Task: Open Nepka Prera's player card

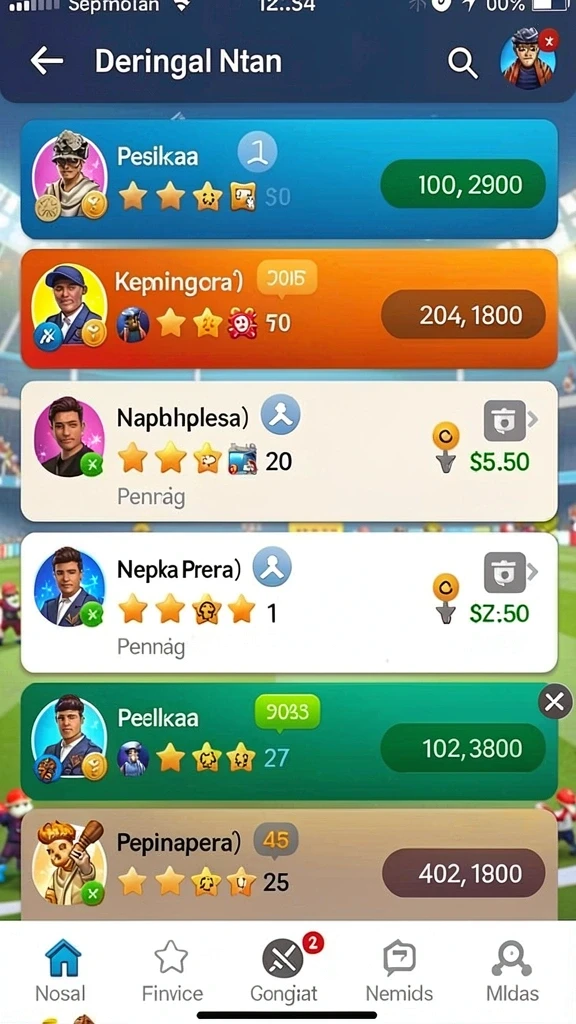Action: (x=289, y=603)
